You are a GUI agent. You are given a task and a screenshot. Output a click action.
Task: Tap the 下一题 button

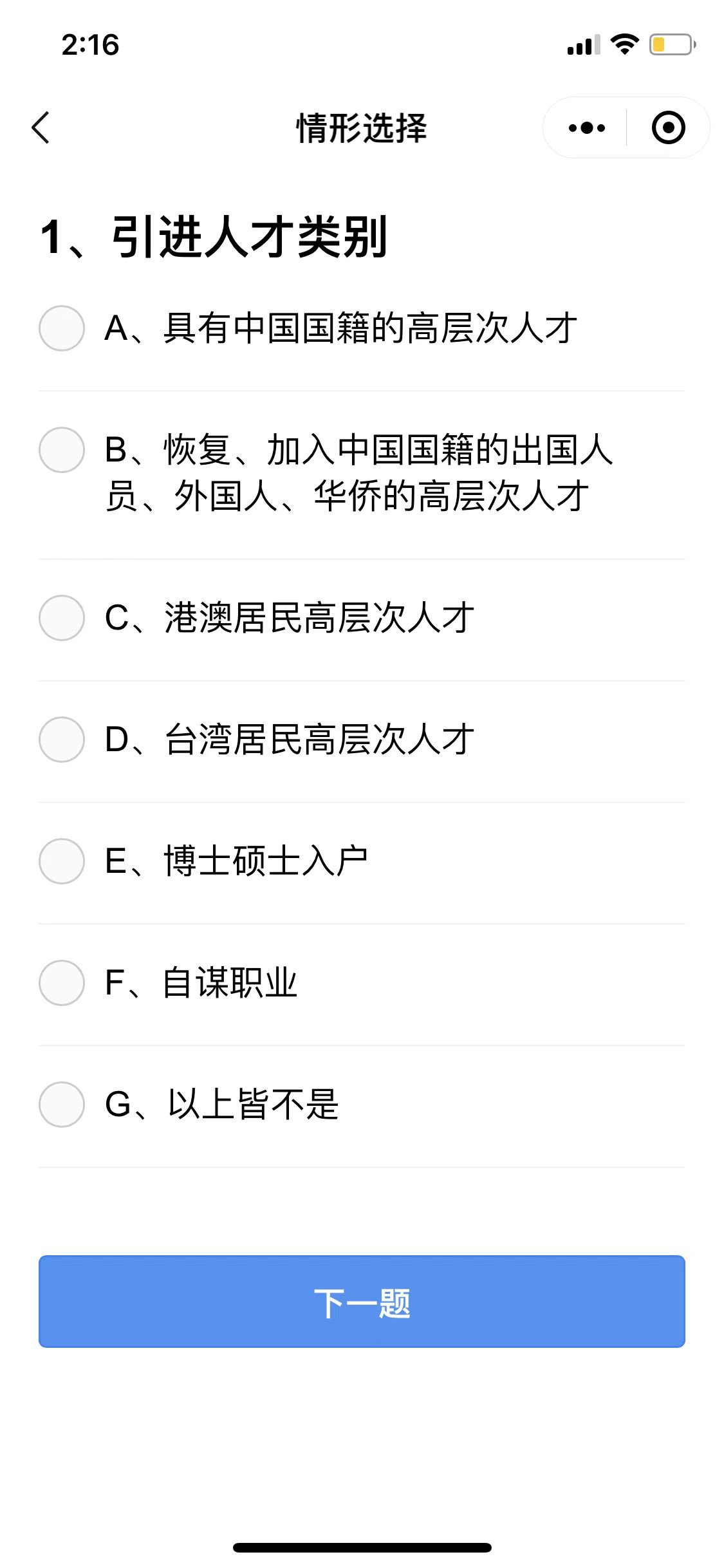(x=362, y=1302)
